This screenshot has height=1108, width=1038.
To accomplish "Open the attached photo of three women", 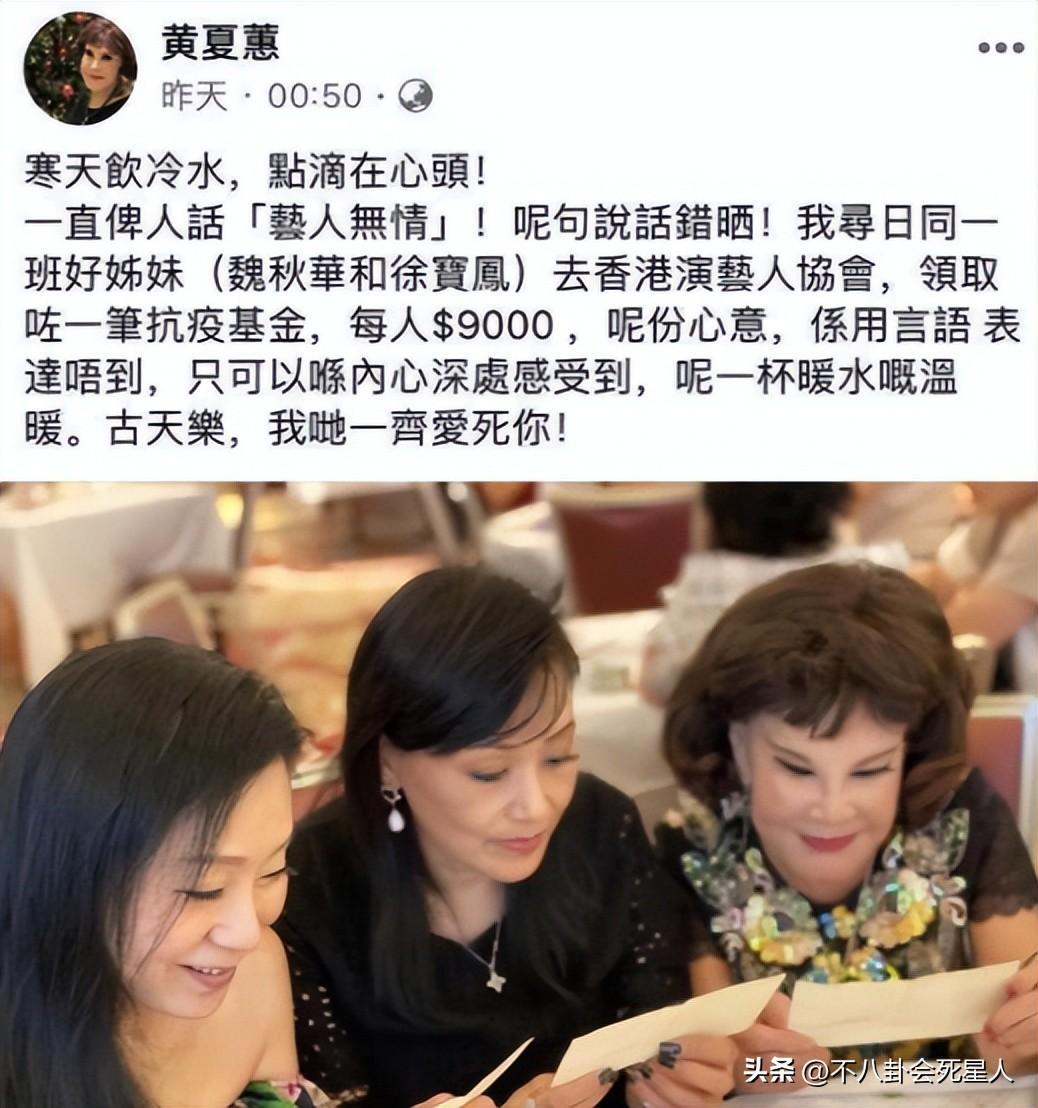I will coord(519,795).
